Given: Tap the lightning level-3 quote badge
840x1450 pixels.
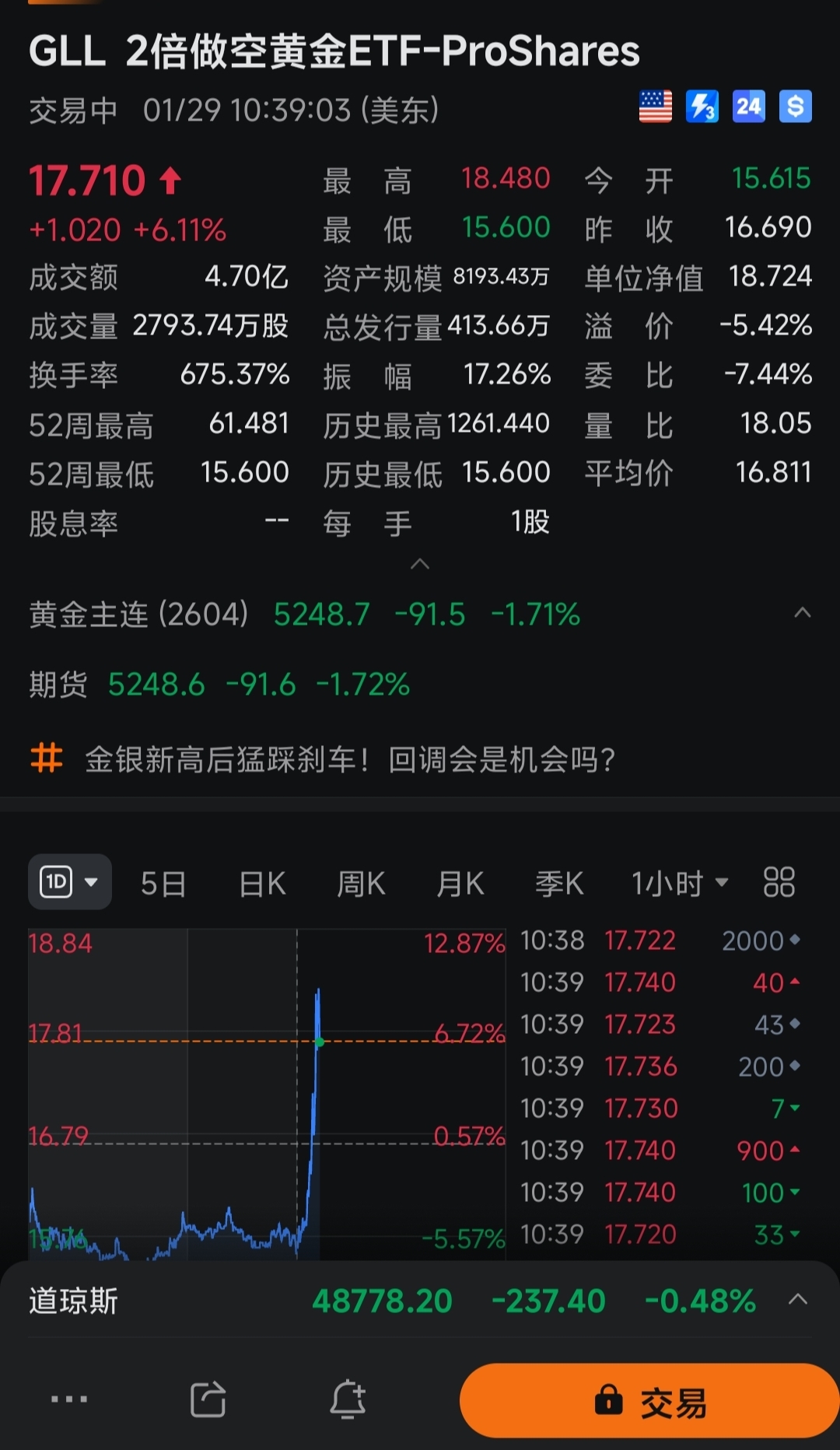Looking at the screenshot, I should (702, 107).
